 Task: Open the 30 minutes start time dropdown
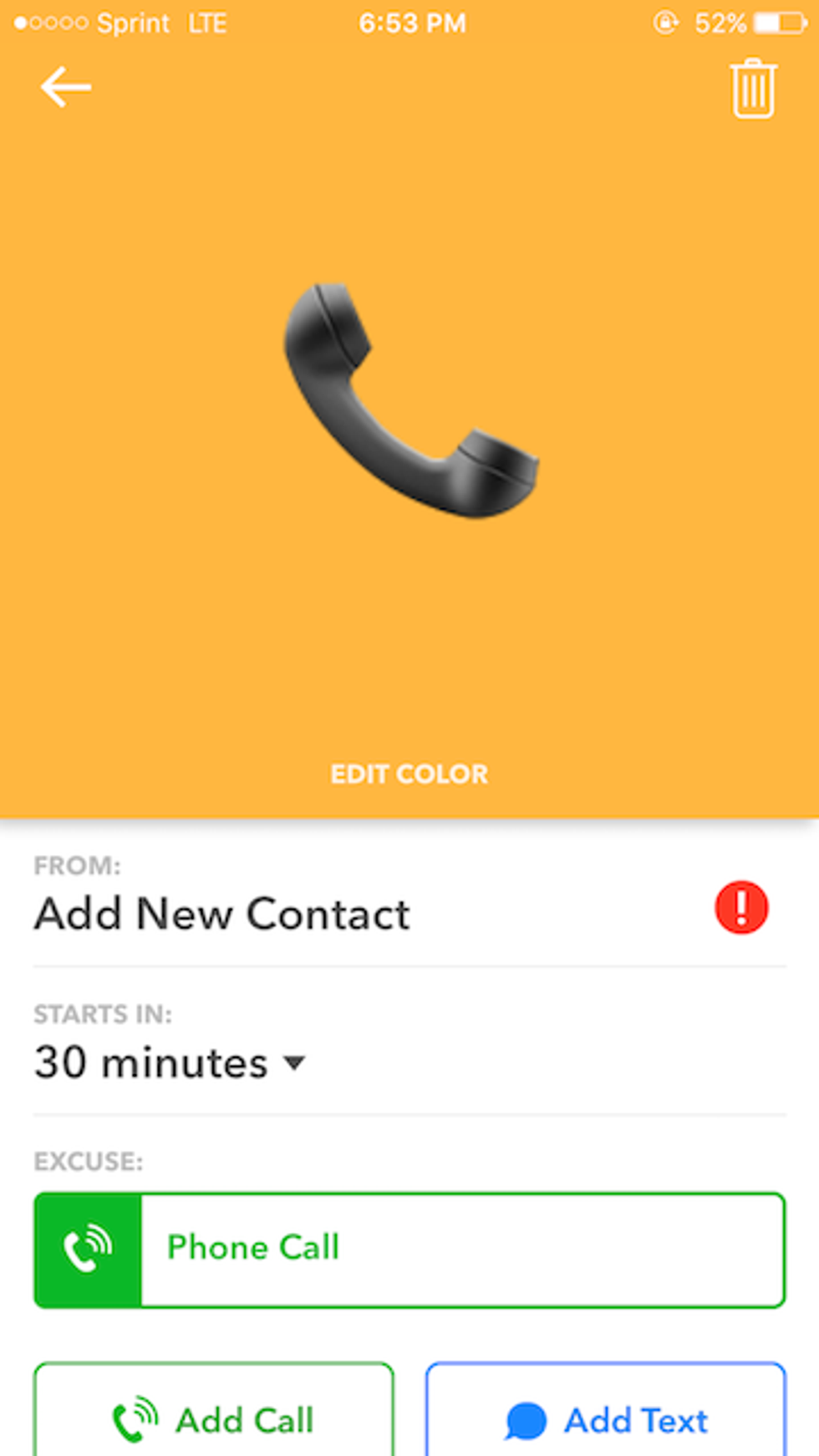[170, 1063]
